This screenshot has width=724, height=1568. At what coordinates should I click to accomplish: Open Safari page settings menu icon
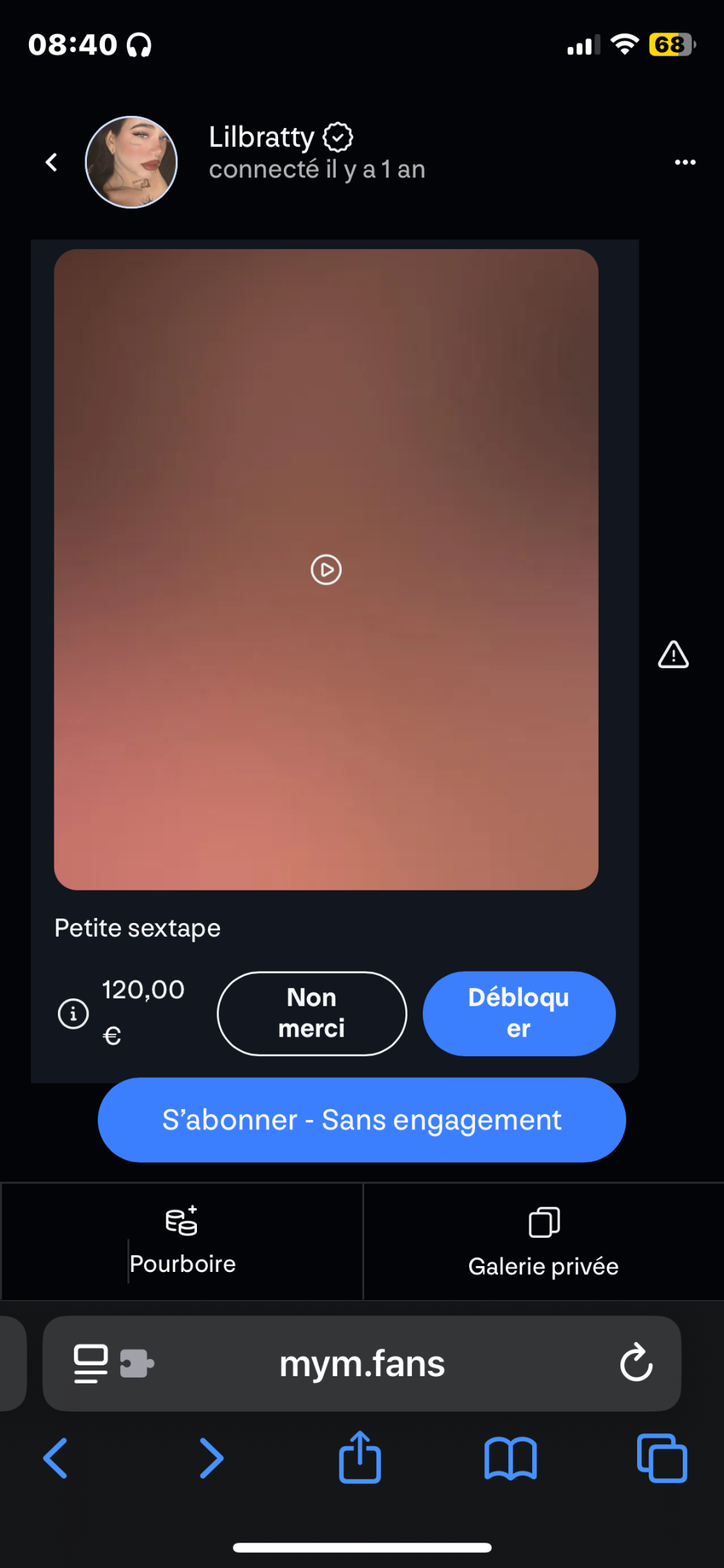91,1364
